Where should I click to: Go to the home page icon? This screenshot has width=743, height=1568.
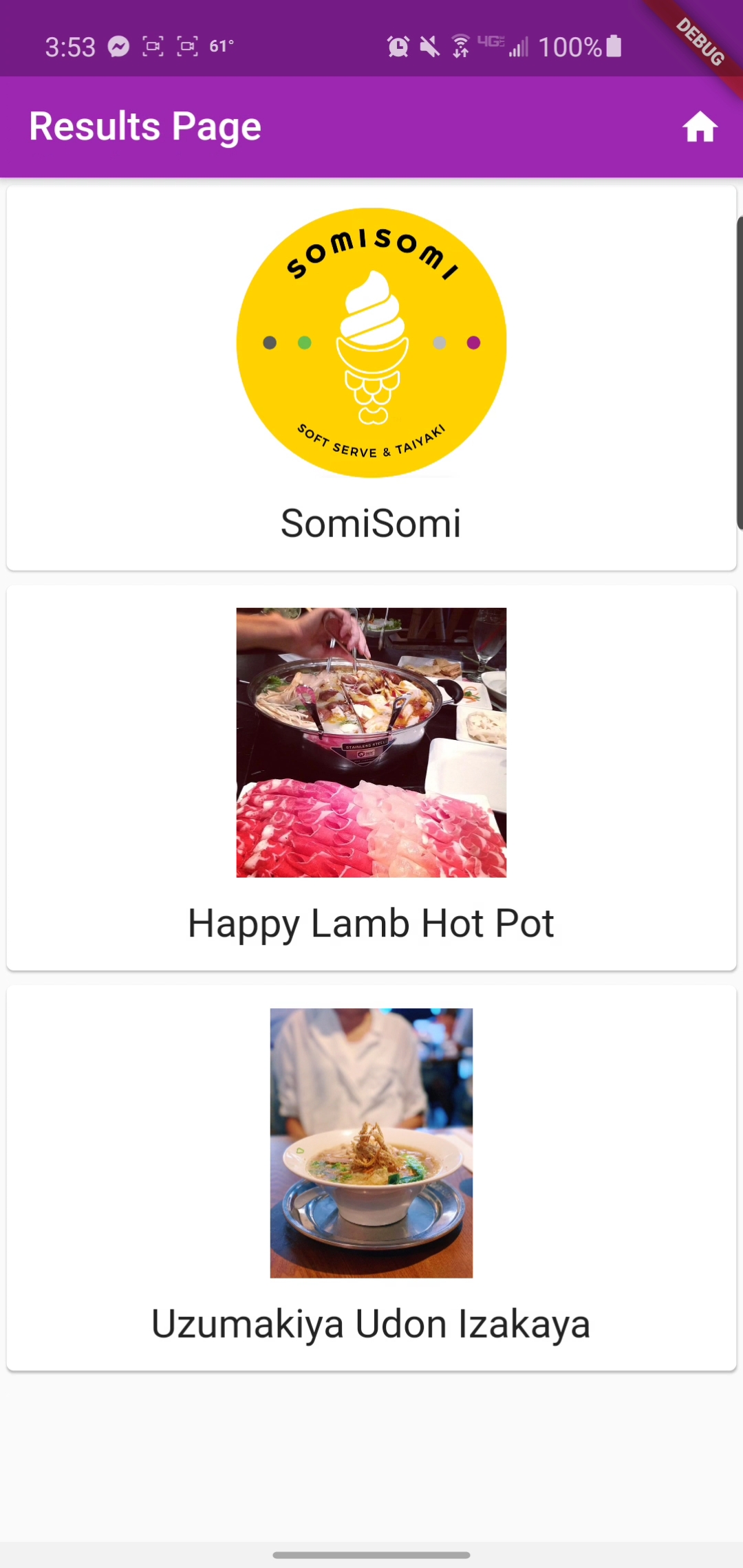[x=700, y=127]
